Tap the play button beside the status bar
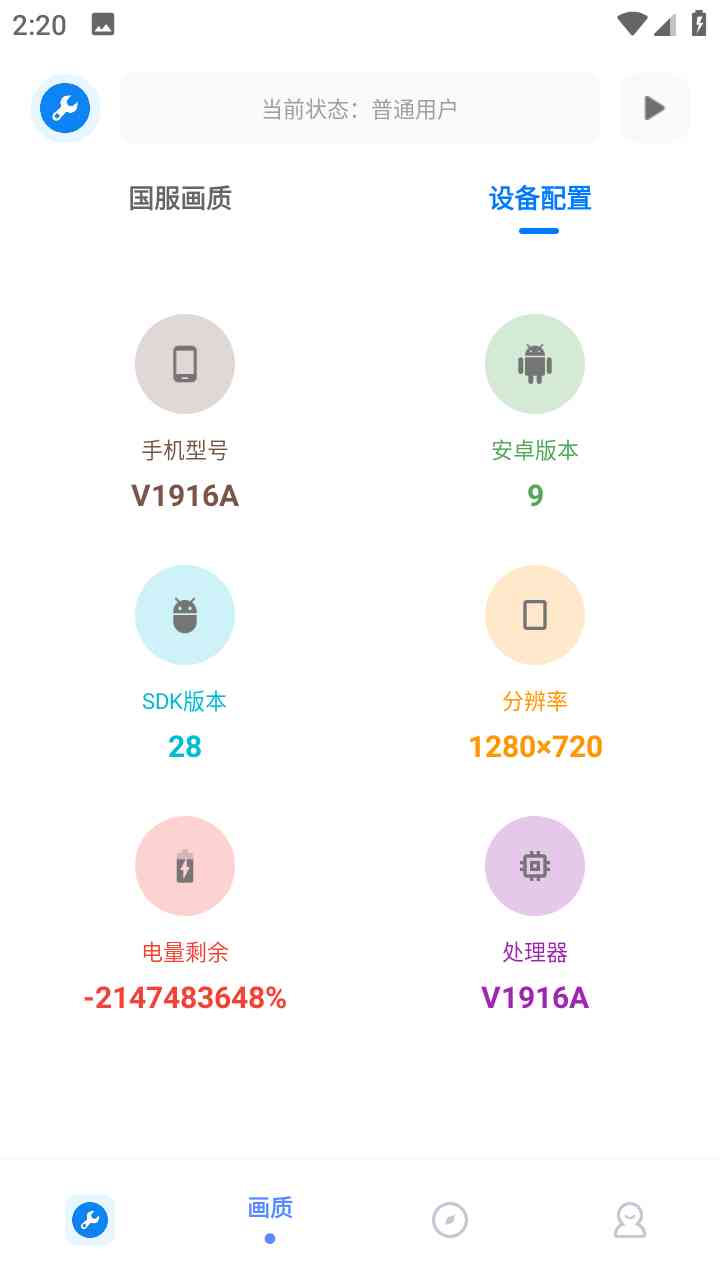720x1280 pixels. pos(655,108)
